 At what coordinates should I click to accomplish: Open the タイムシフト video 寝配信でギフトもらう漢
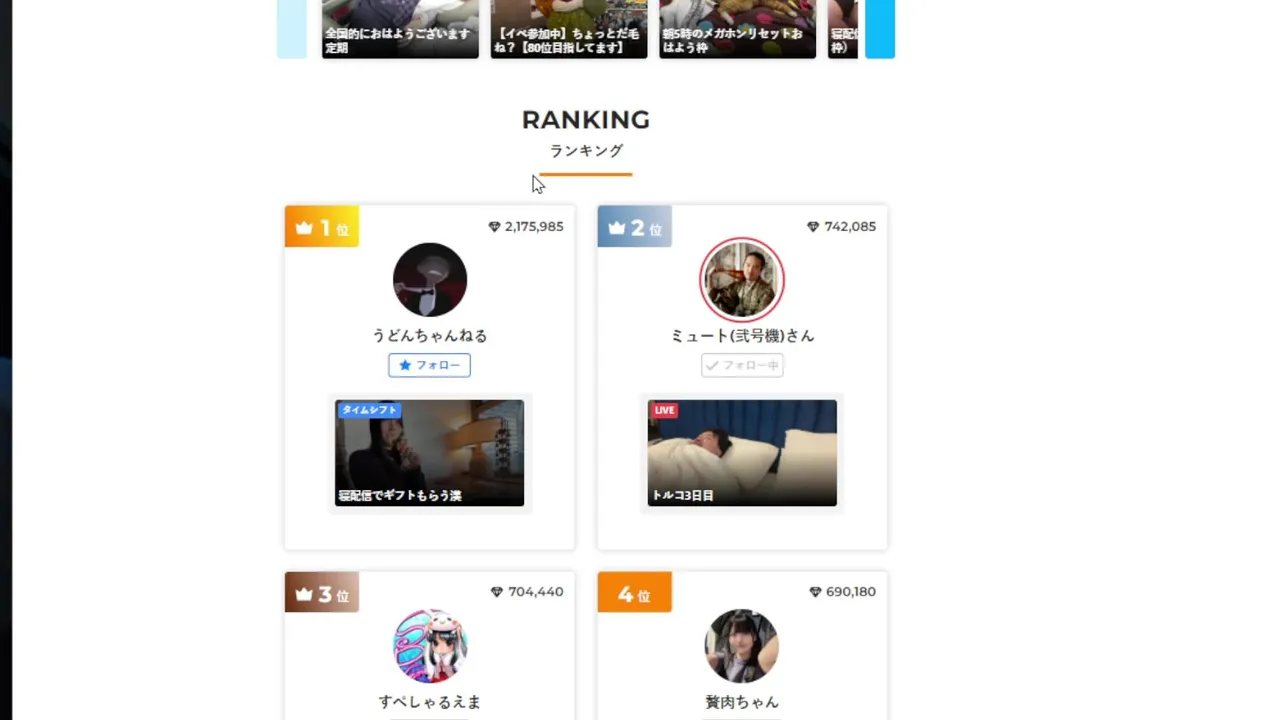pyautogui.click(x=429, y=453)
